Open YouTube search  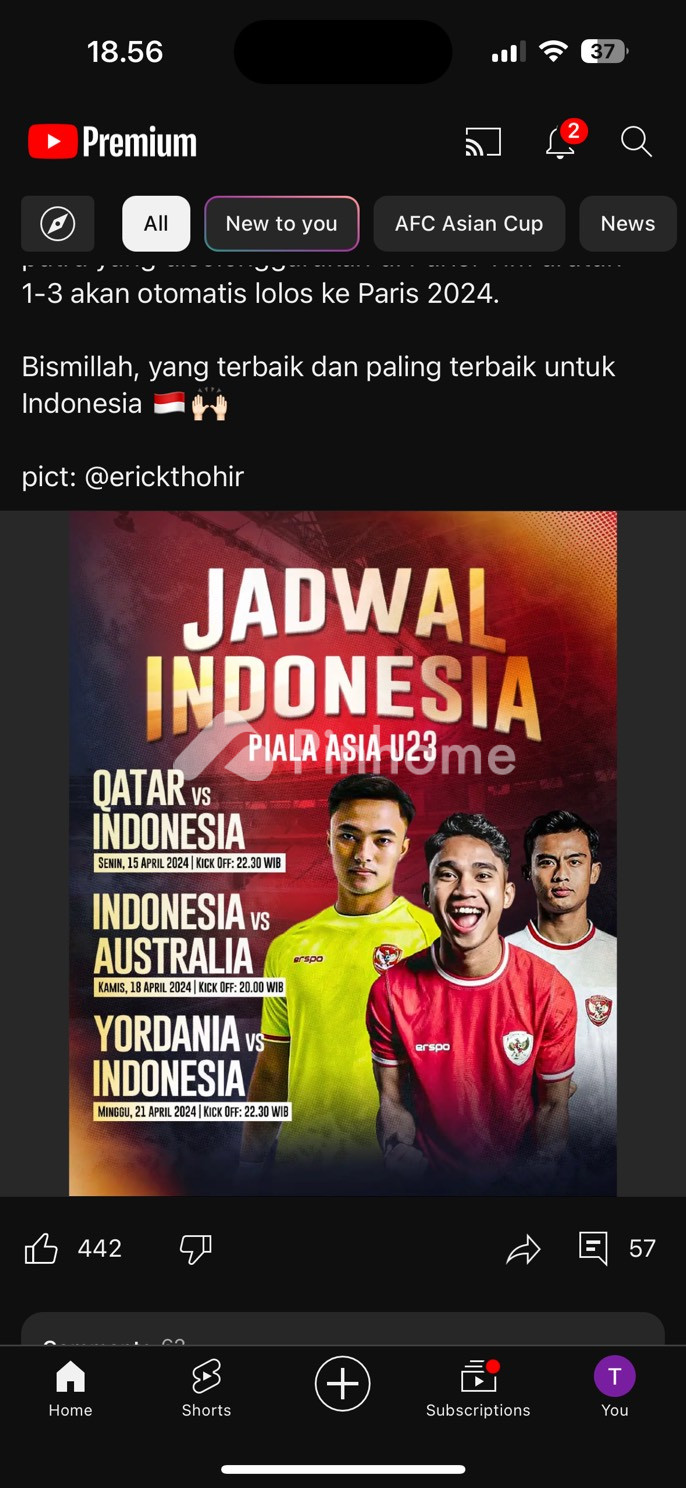pyautogui.click(x=636, y=142)
